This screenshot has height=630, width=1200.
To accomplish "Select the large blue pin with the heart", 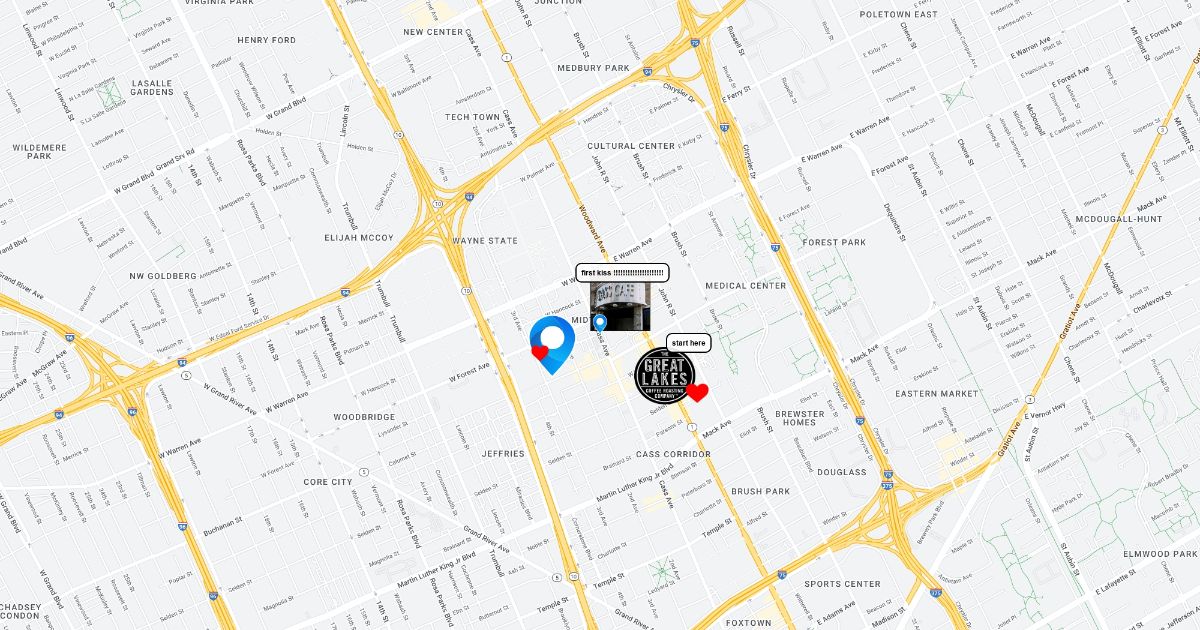I will pyautogui.click(x=552, y=345).
